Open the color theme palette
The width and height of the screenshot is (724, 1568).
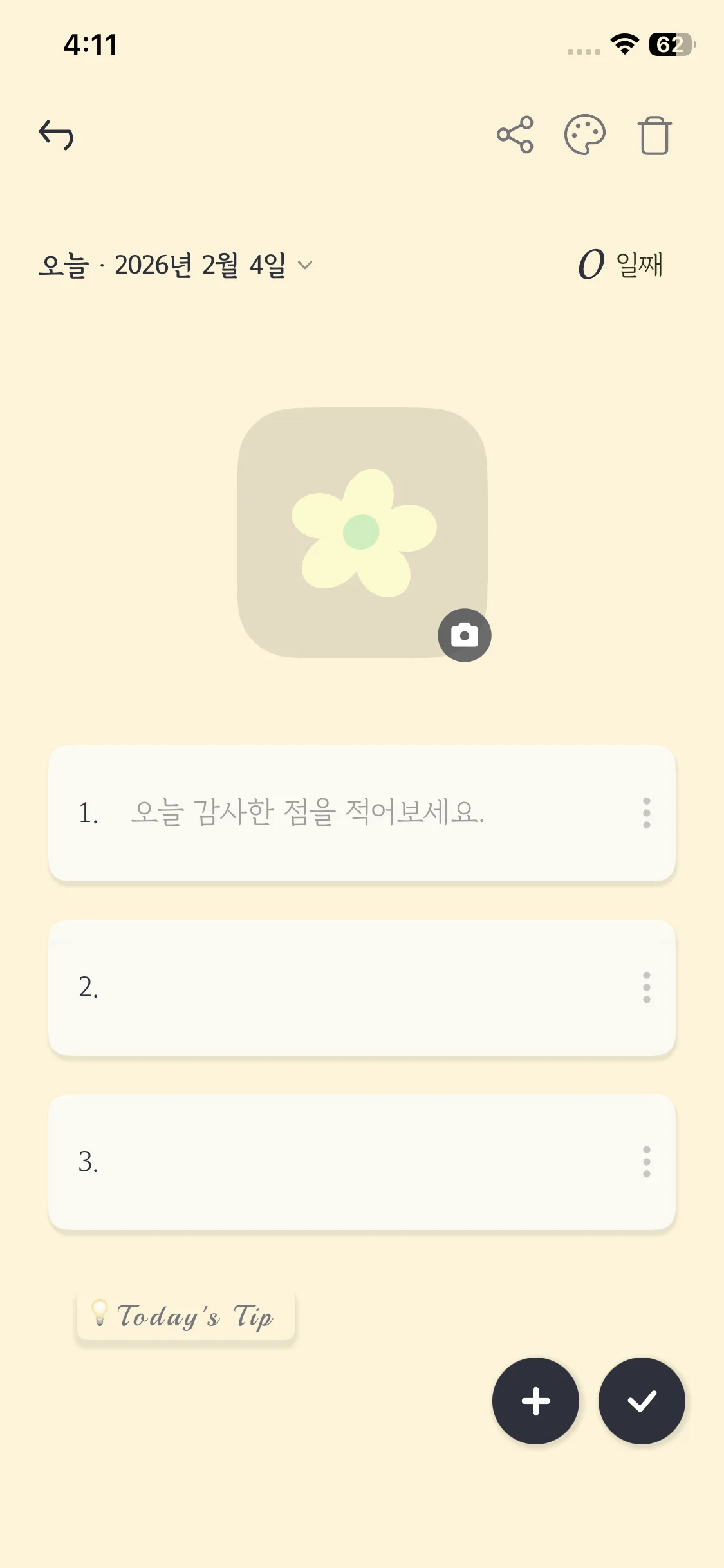click(x=584, y=135)
